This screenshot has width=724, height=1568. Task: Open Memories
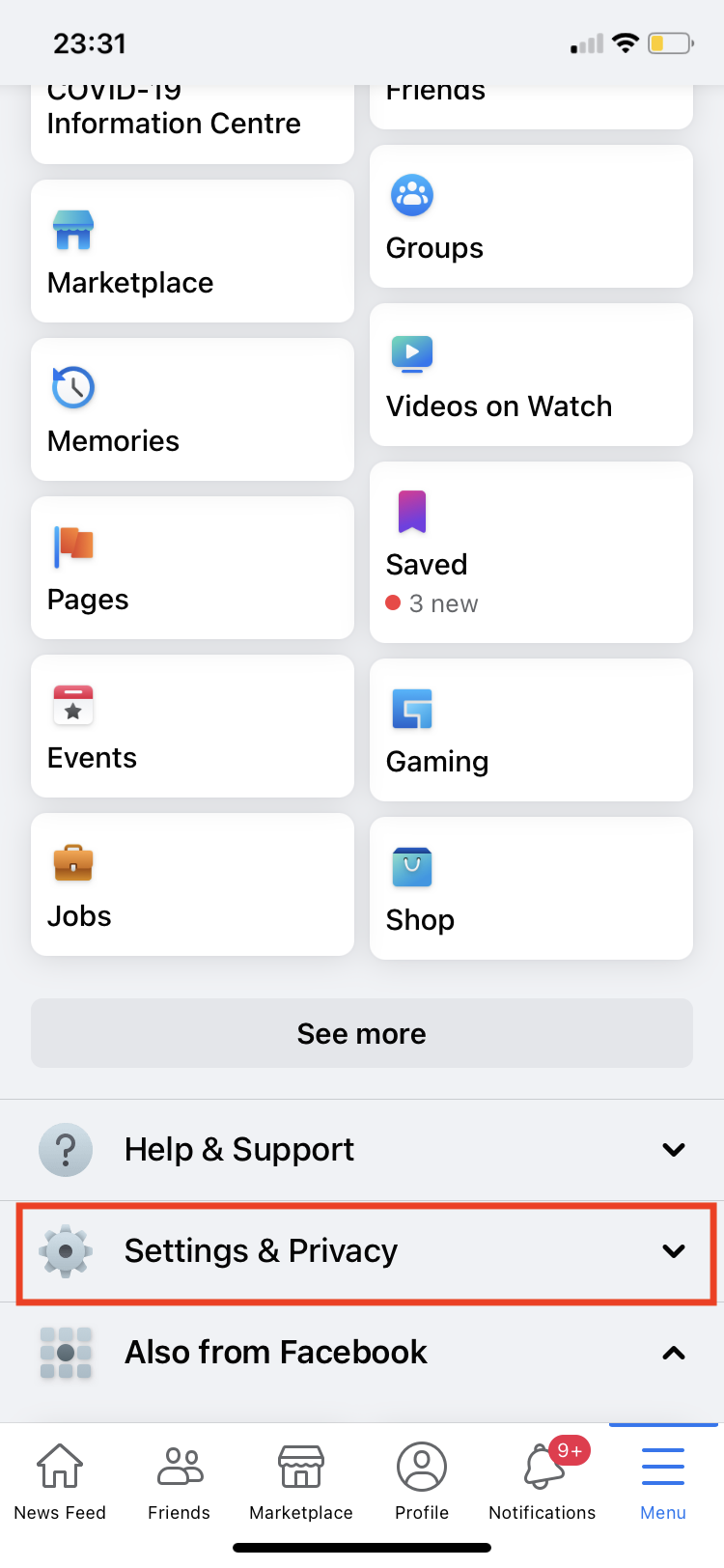(192, 409)
